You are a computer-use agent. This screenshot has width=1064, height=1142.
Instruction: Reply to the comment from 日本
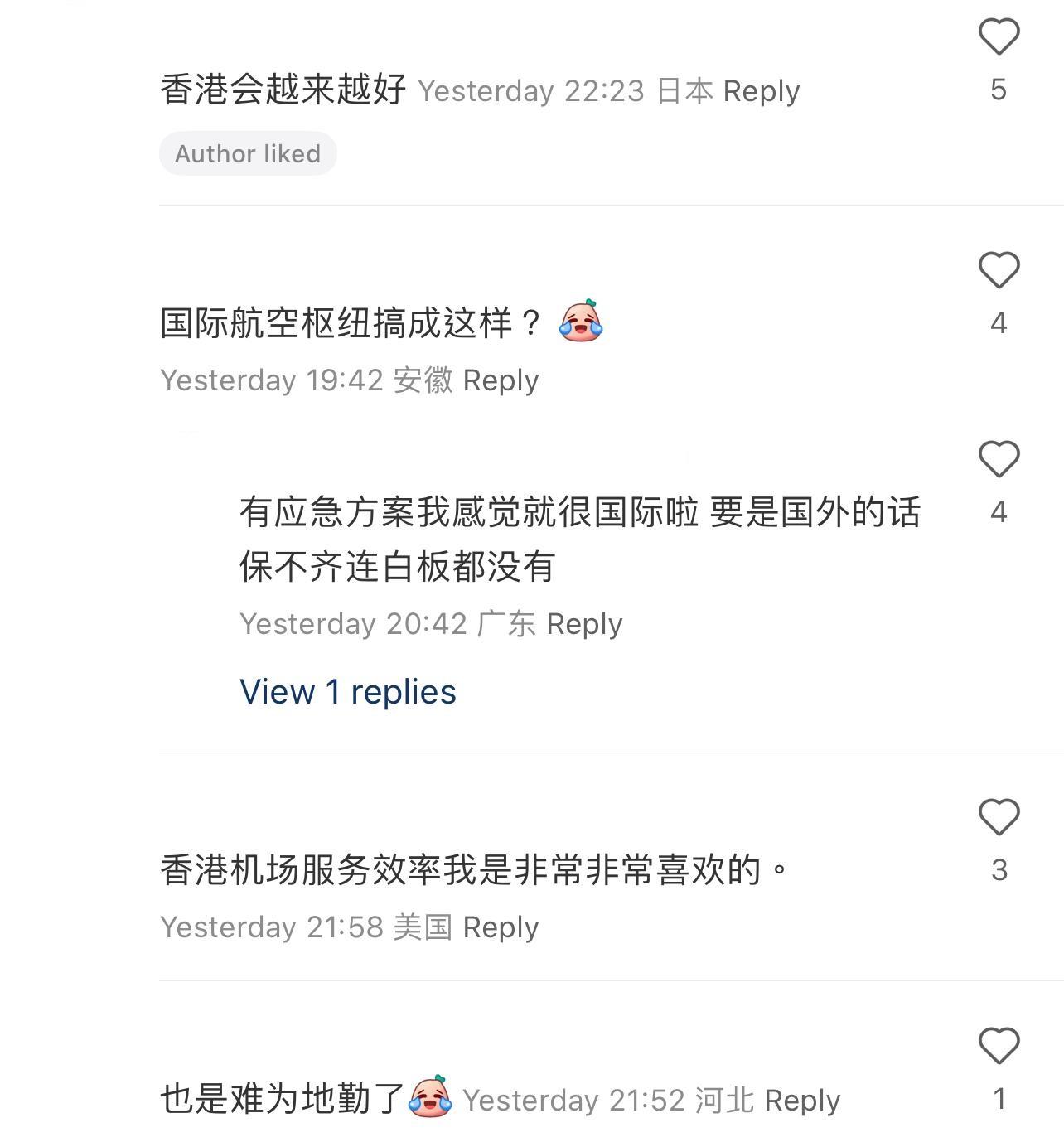(761, 91)
